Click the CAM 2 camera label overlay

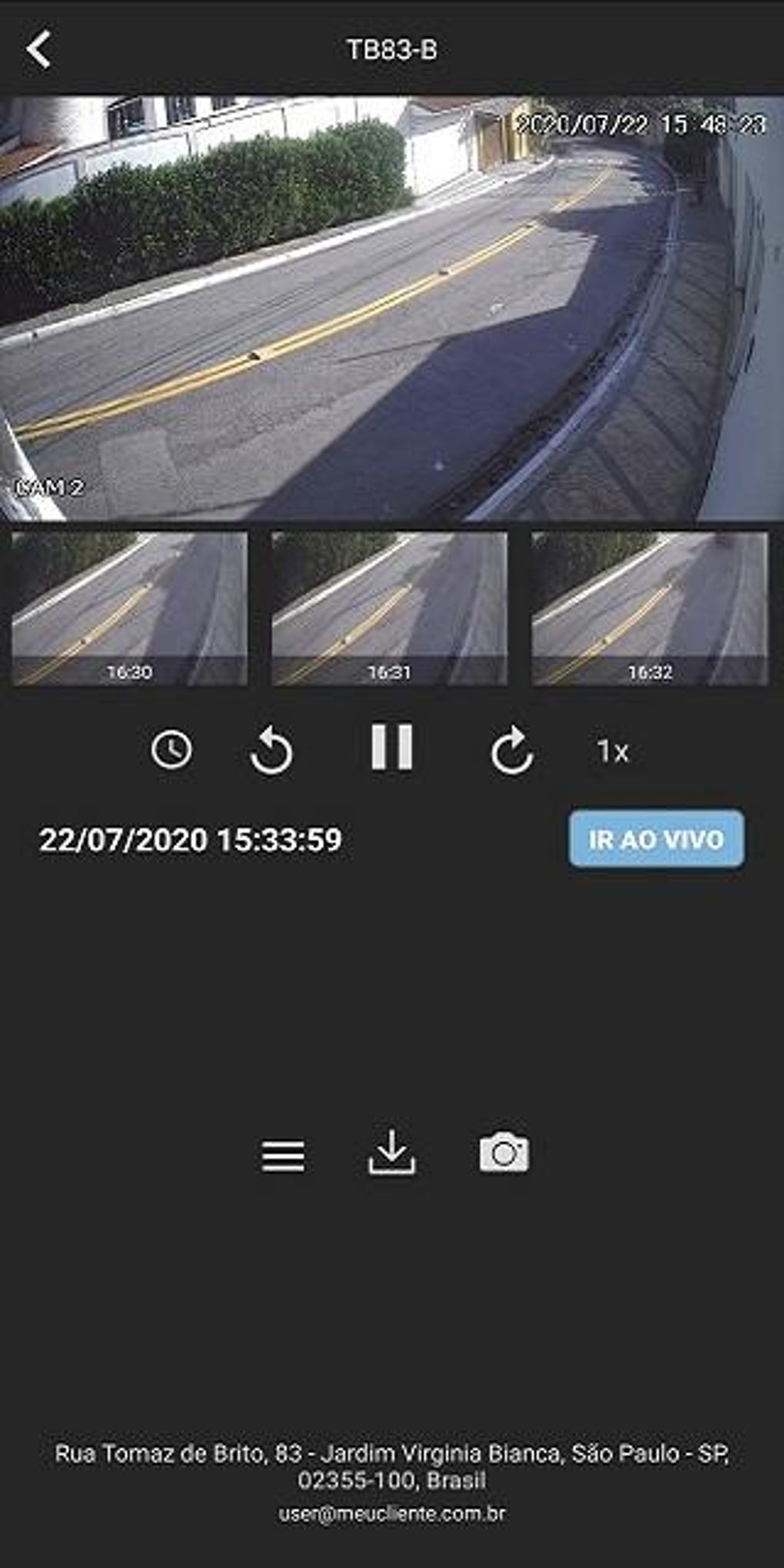point(51,486)
